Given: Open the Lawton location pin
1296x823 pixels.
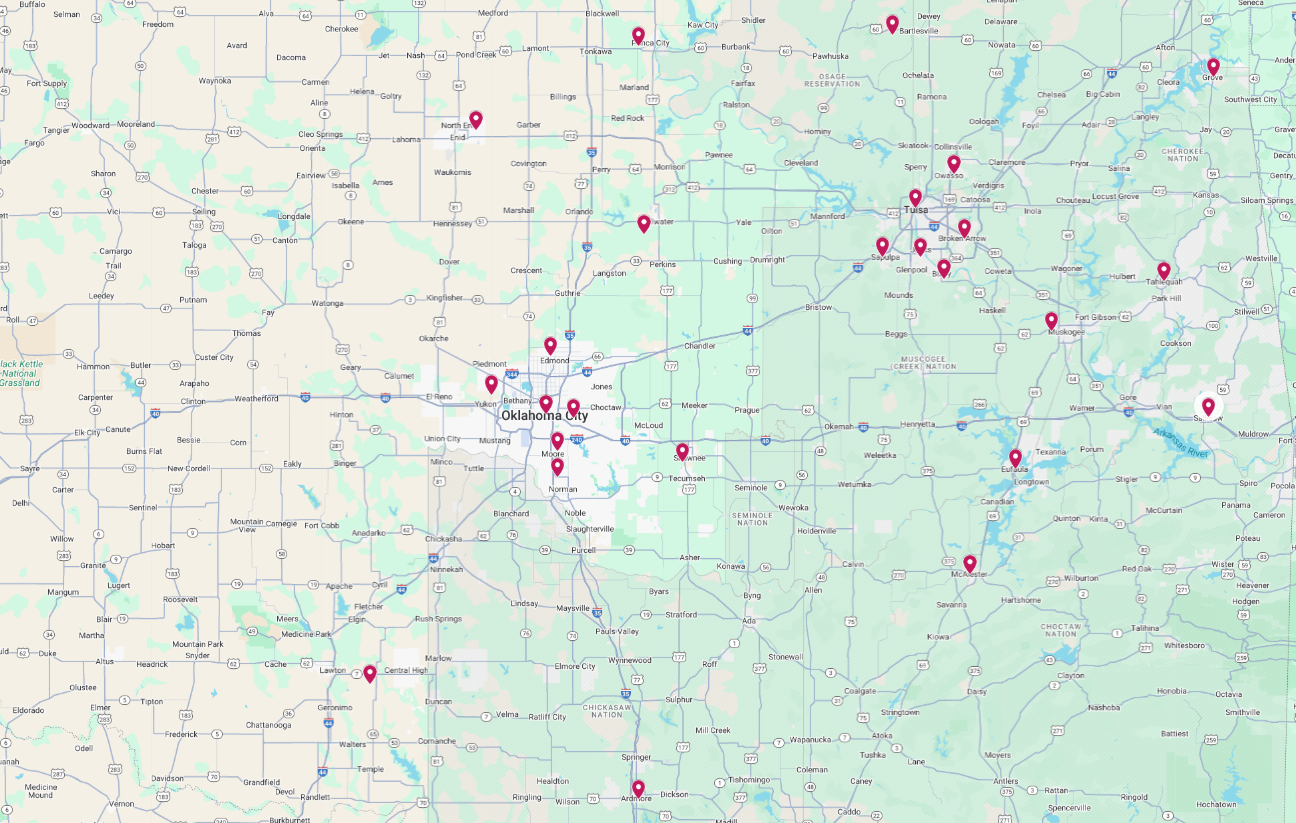Looking at the screenshot, I should [x=369, y=673].
